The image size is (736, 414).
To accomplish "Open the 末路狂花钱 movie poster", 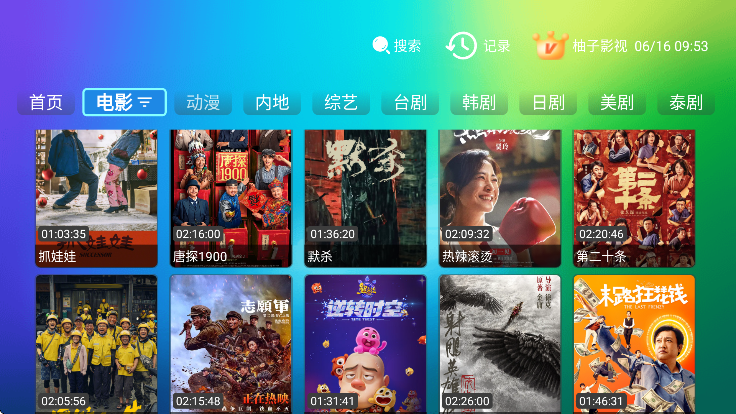I will coord(633,343).
